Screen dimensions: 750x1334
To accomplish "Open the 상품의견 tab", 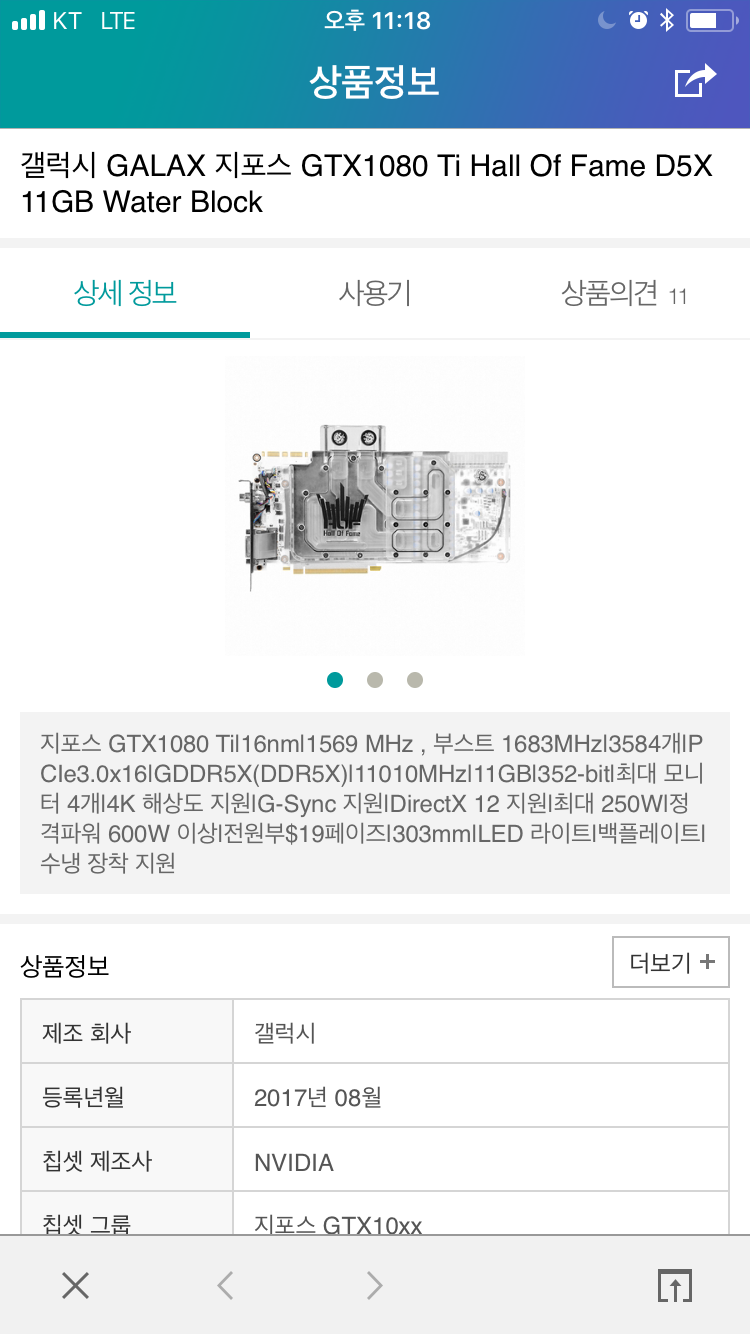I will coord(625,293).
